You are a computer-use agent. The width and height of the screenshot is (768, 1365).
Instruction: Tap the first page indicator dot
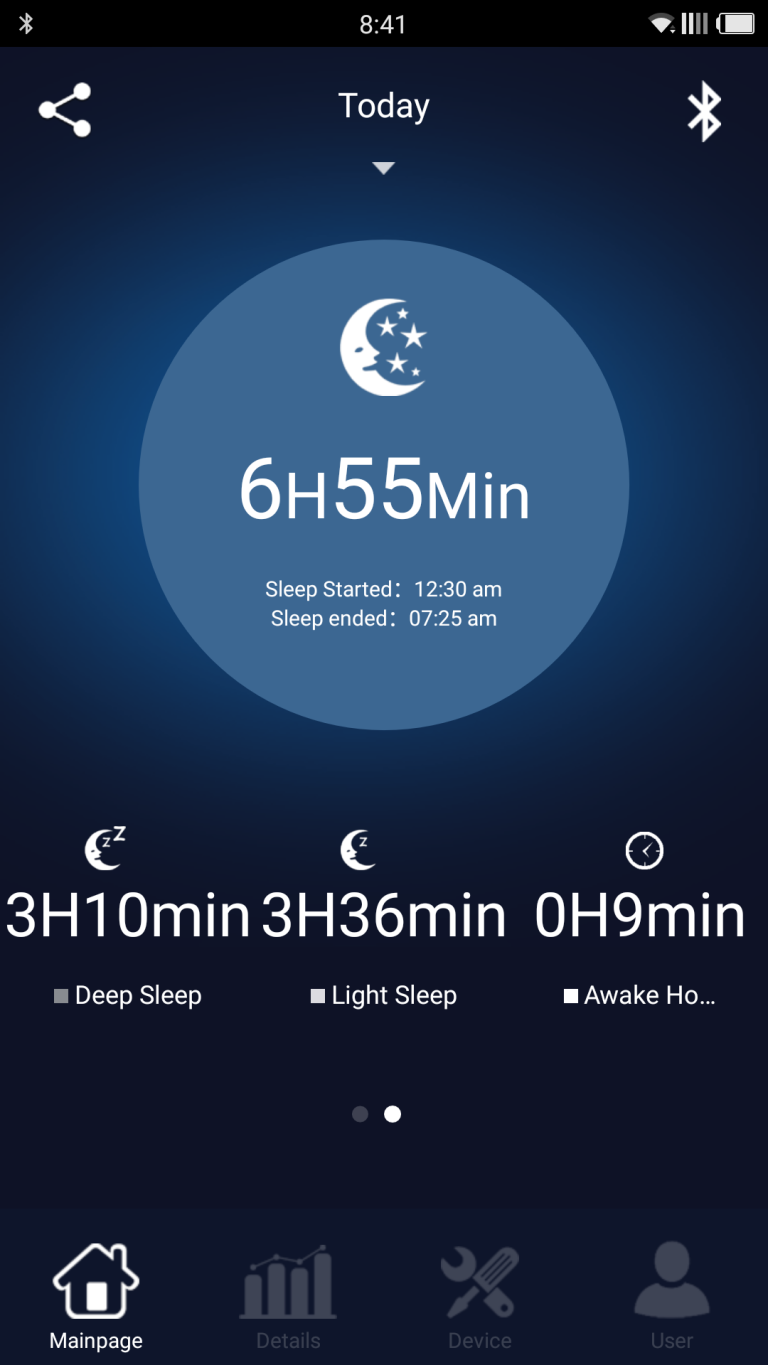(360, 1114)
